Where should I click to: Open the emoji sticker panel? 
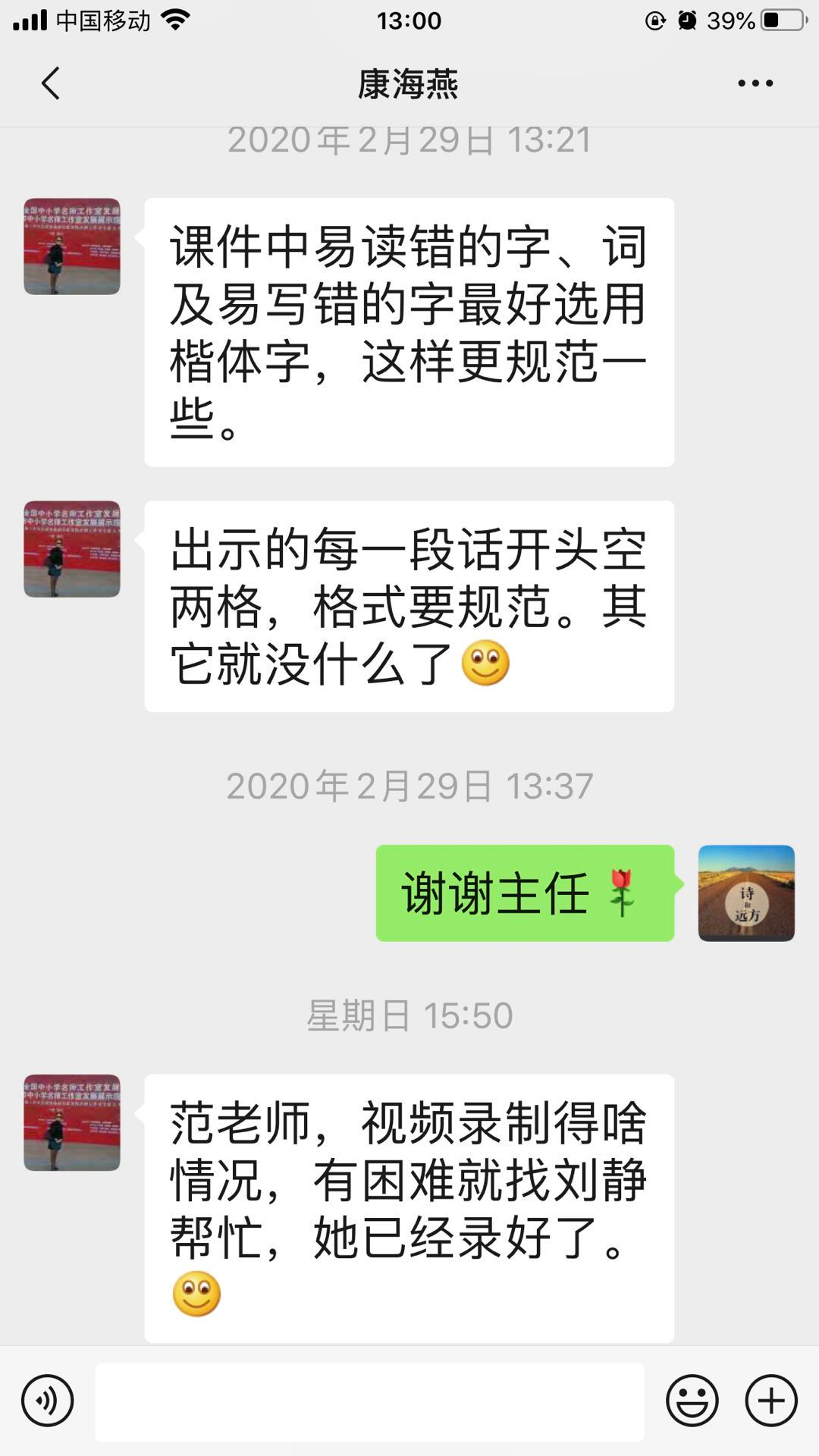pos(692,1401)
